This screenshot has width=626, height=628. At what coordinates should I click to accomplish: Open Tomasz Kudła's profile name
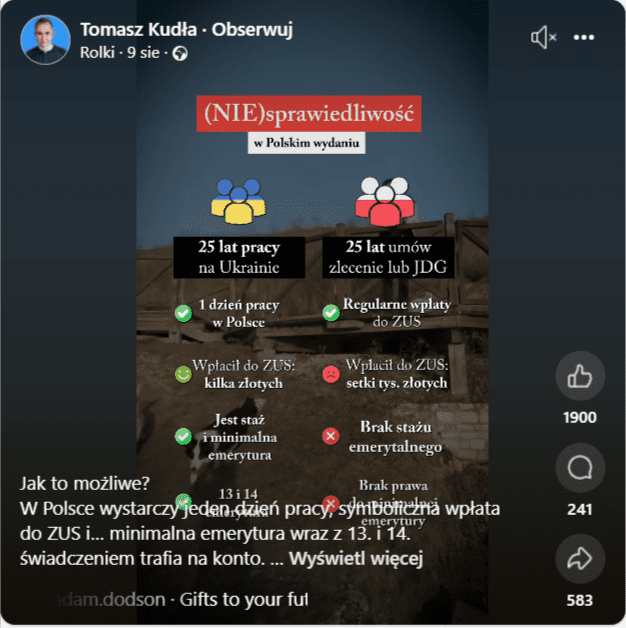coord(134,29)
